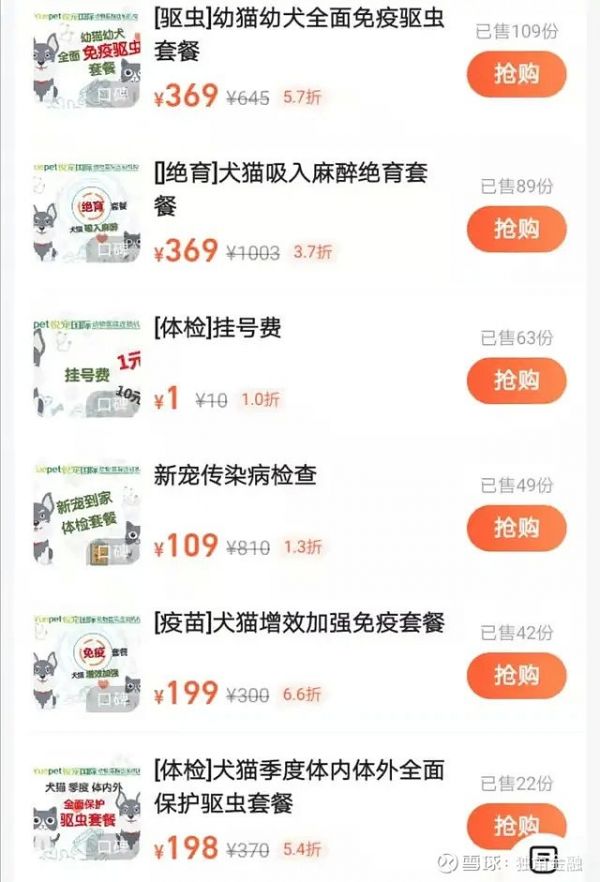The width and height of the screenshot is (600, 882).
Task: Tap 抢购 for 犬猫吸入麻醉绝育套餐
Action: pyautogui.click(x=516, y=229)
